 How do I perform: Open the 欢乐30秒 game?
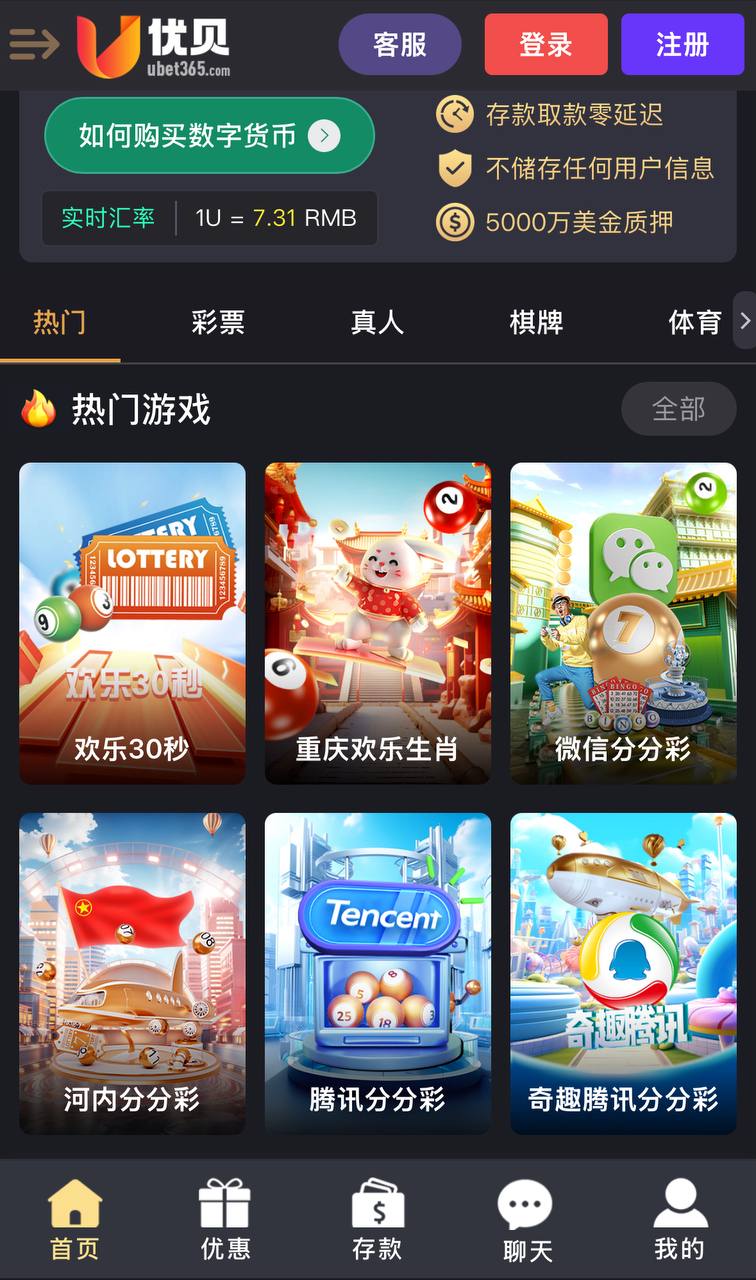[132, 623]
